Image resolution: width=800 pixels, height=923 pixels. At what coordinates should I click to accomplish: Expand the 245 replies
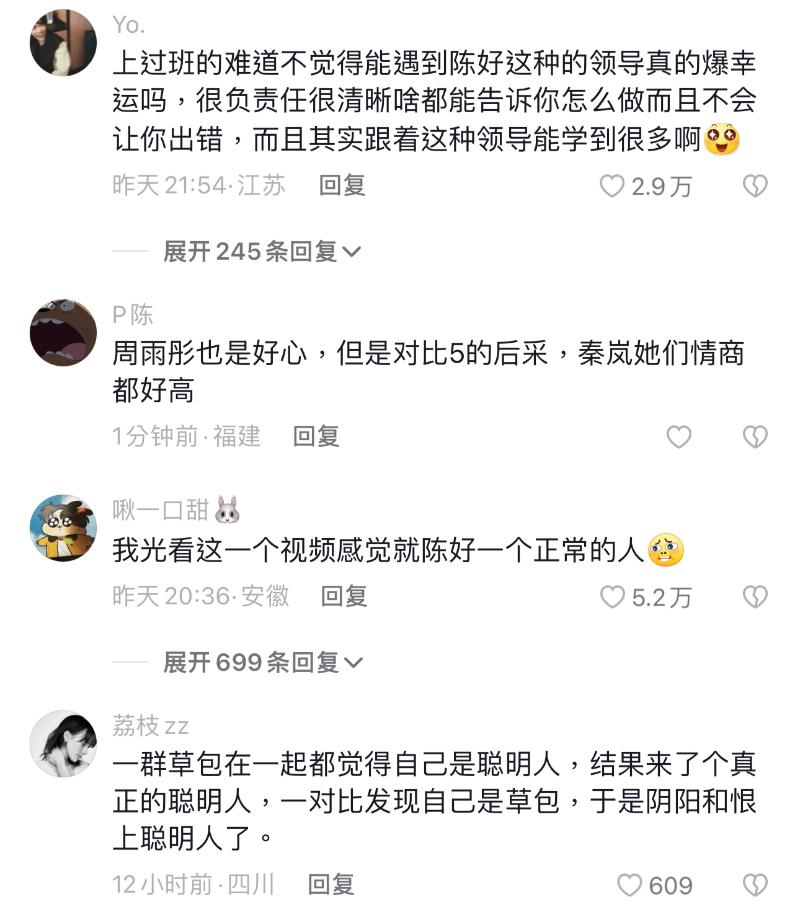[262, 251]
